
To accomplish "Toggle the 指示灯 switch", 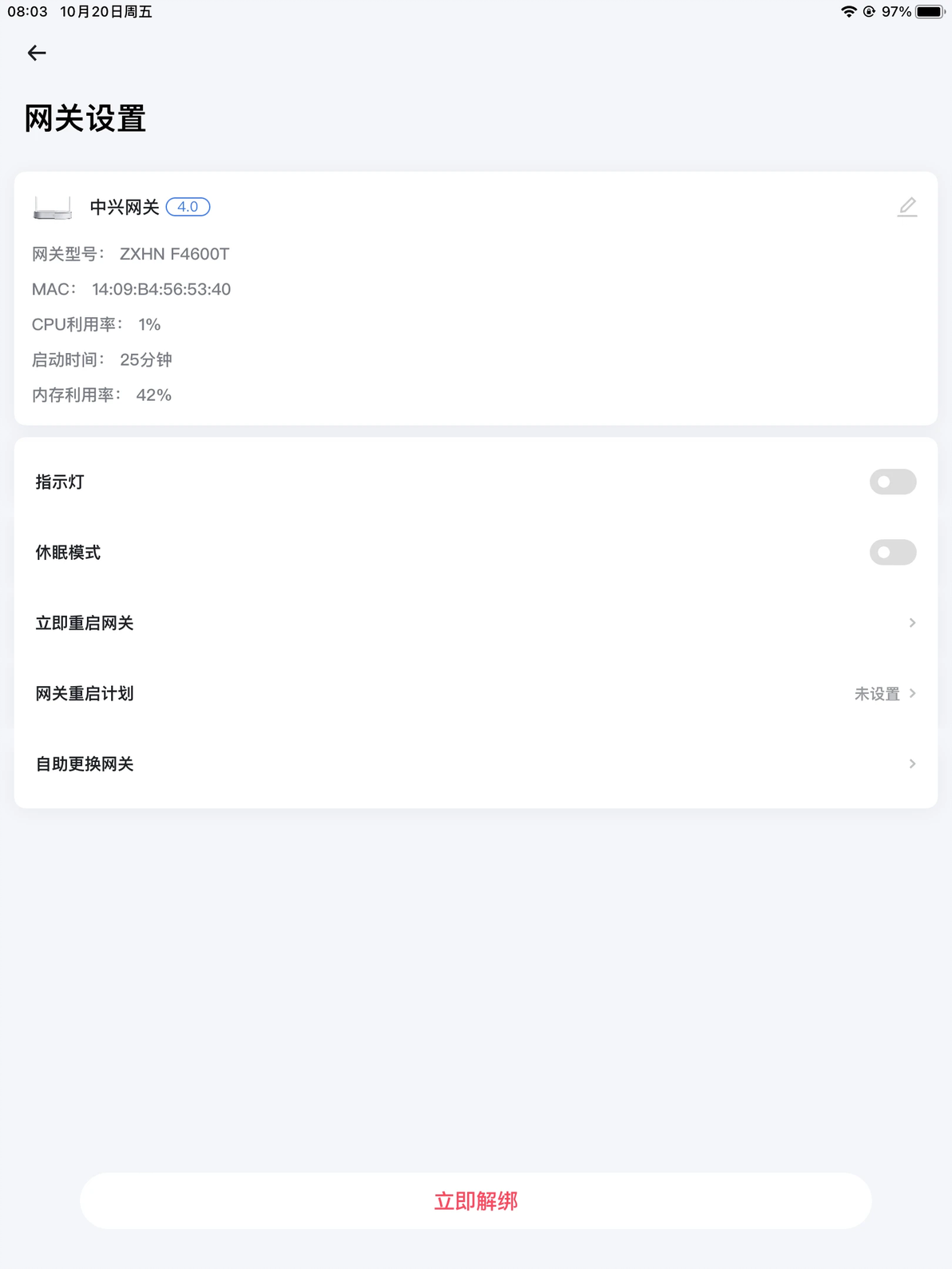I will pyautogui.click(x=892, y=482).
